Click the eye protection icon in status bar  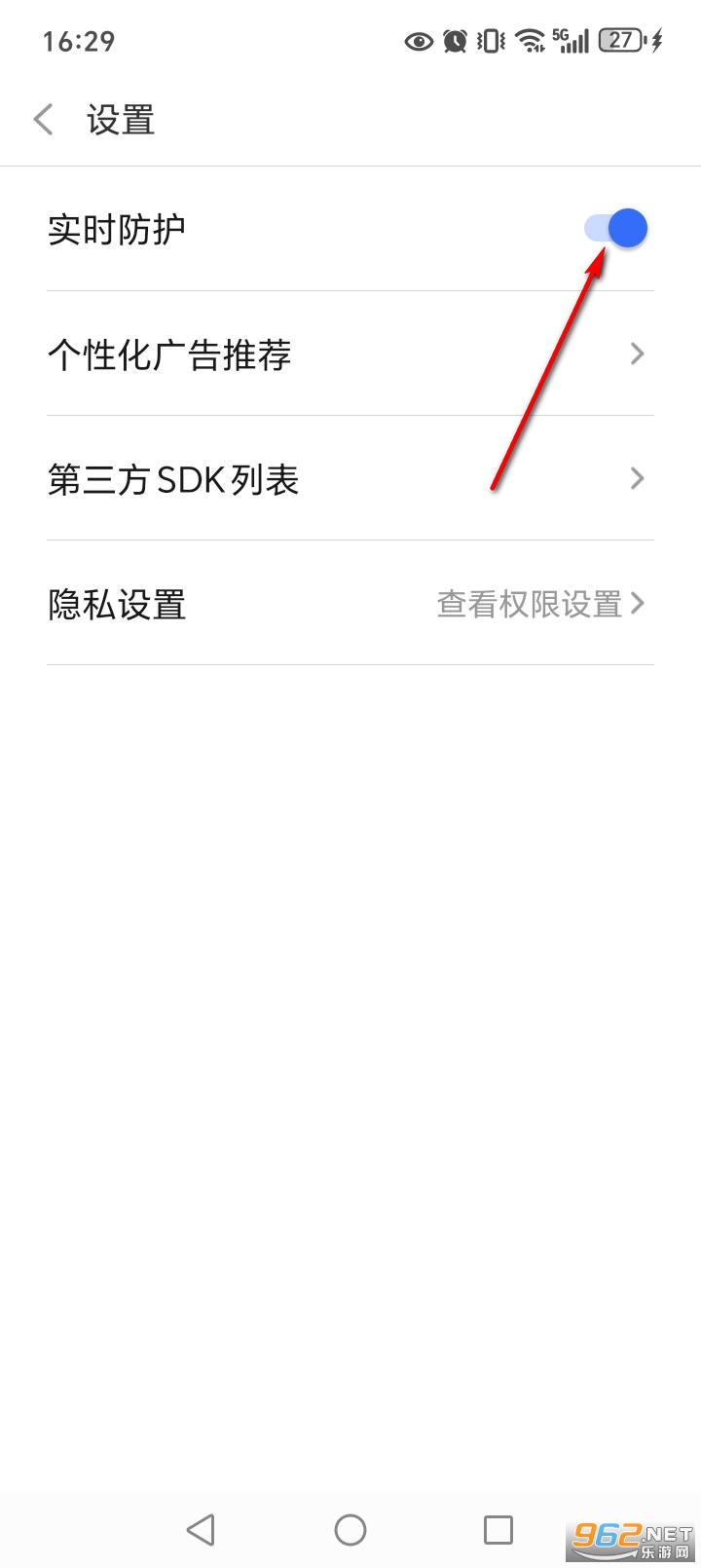(419, 41)
